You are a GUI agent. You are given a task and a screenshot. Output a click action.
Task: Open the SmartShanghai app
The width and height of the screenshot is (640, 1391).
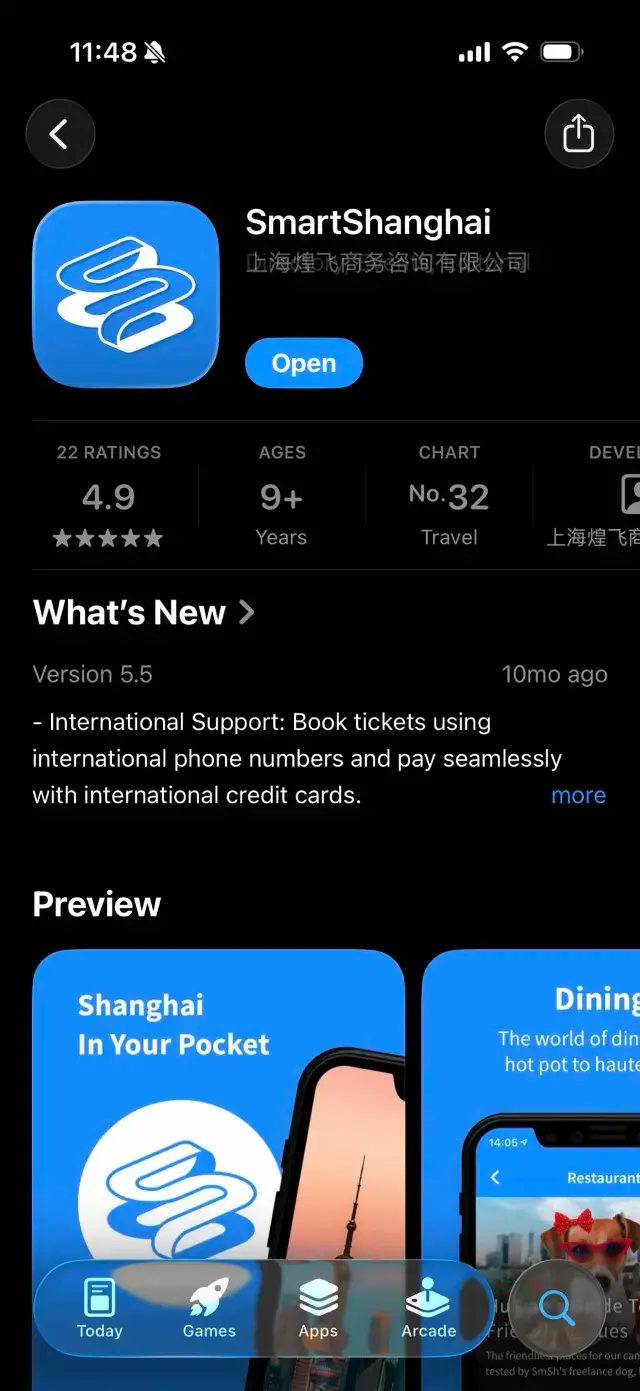click(x=304, y=363)
